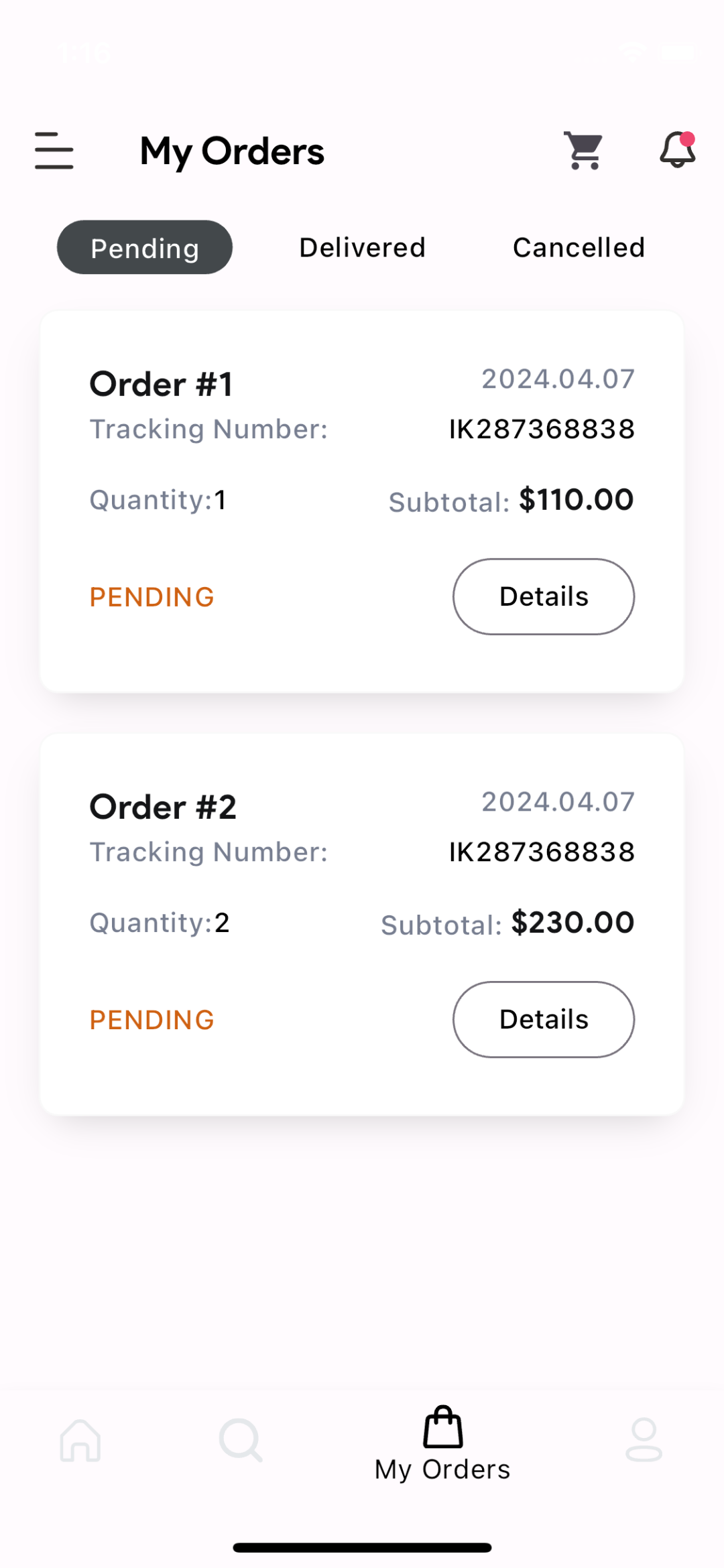Viewport: 724px width, 1568px height.
Task: Open the notifications bell
Action: 677,149
